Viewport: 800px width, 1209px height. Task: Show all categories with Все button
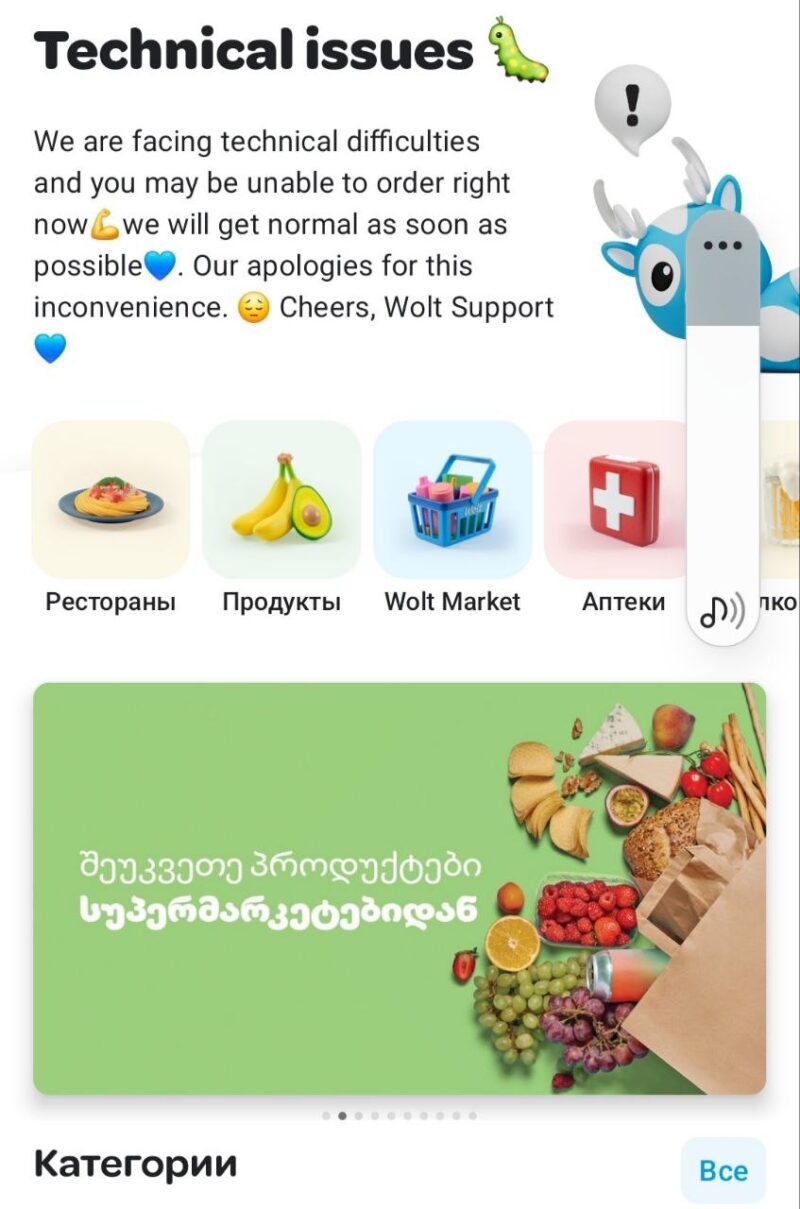pos(722,1170)
